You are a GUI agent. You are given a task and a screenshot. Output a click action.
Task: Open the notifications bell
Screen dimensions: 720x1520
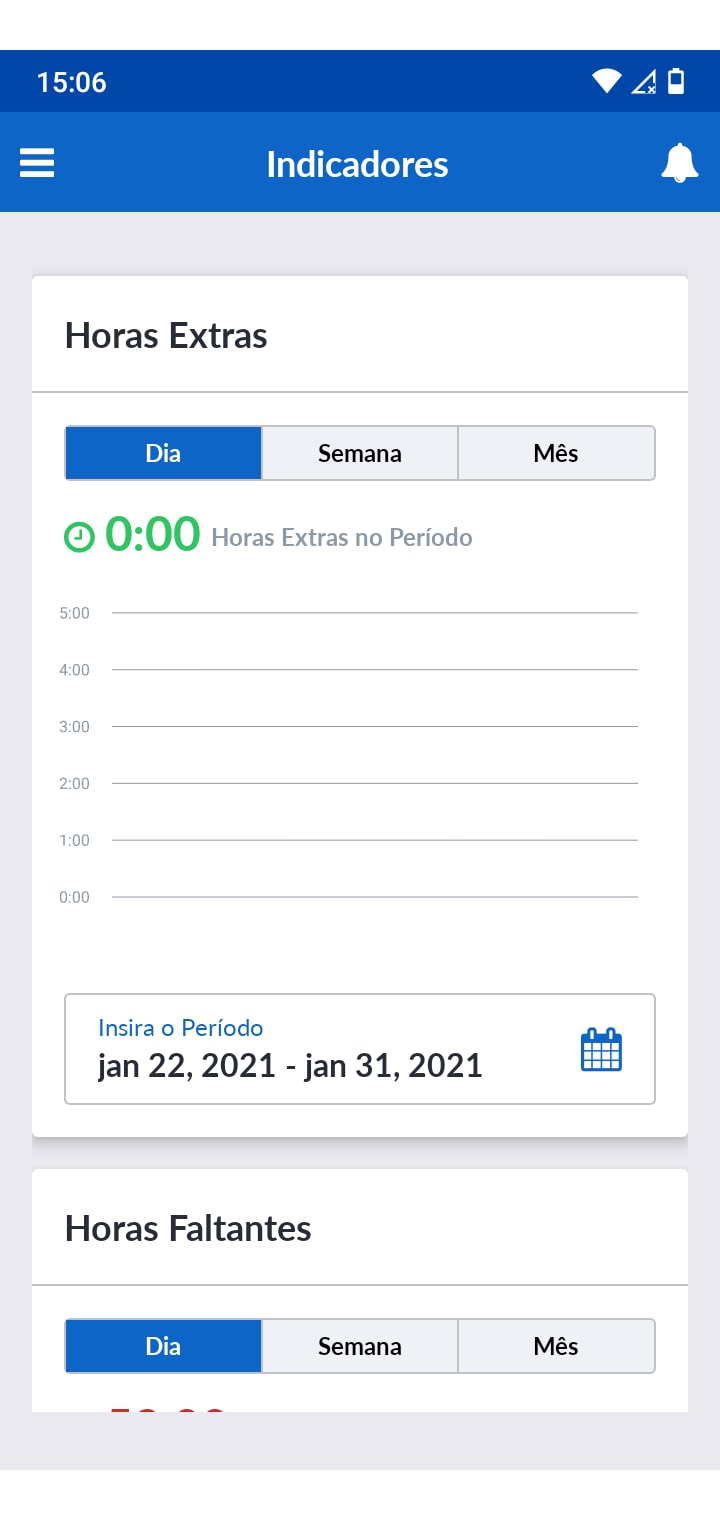680,163
